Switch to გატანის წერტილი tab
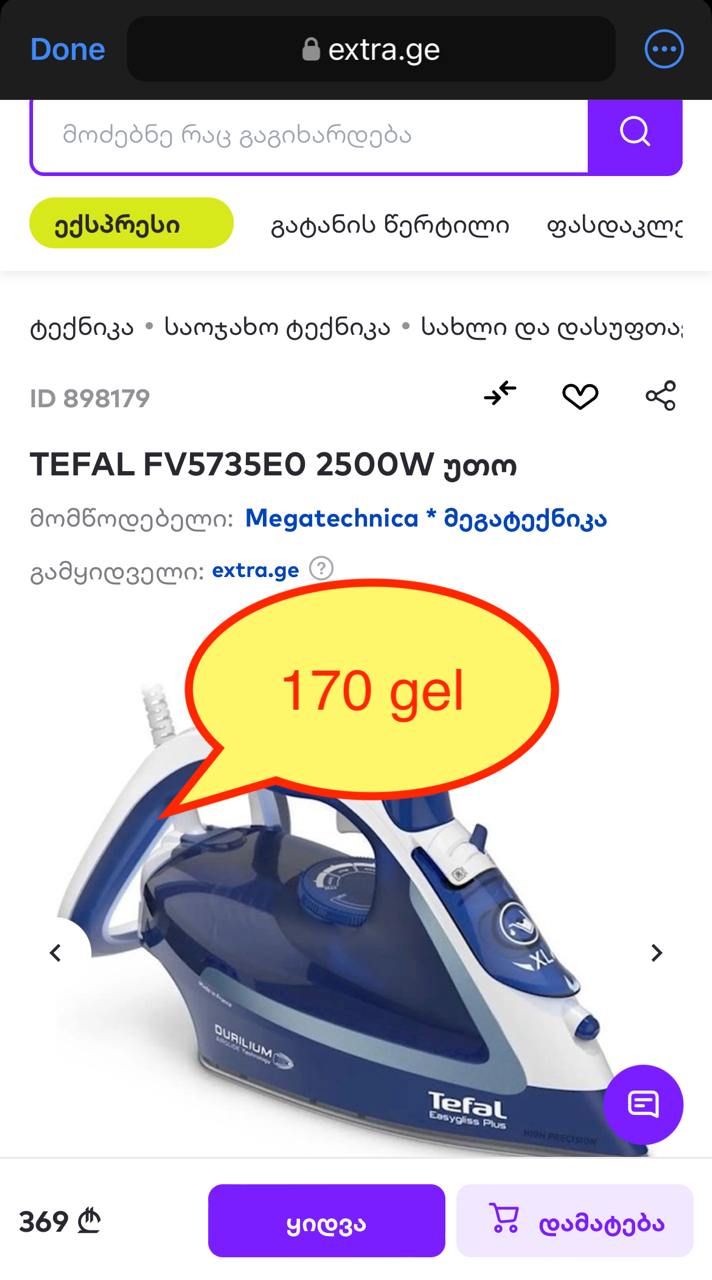 tap(390, 226)
